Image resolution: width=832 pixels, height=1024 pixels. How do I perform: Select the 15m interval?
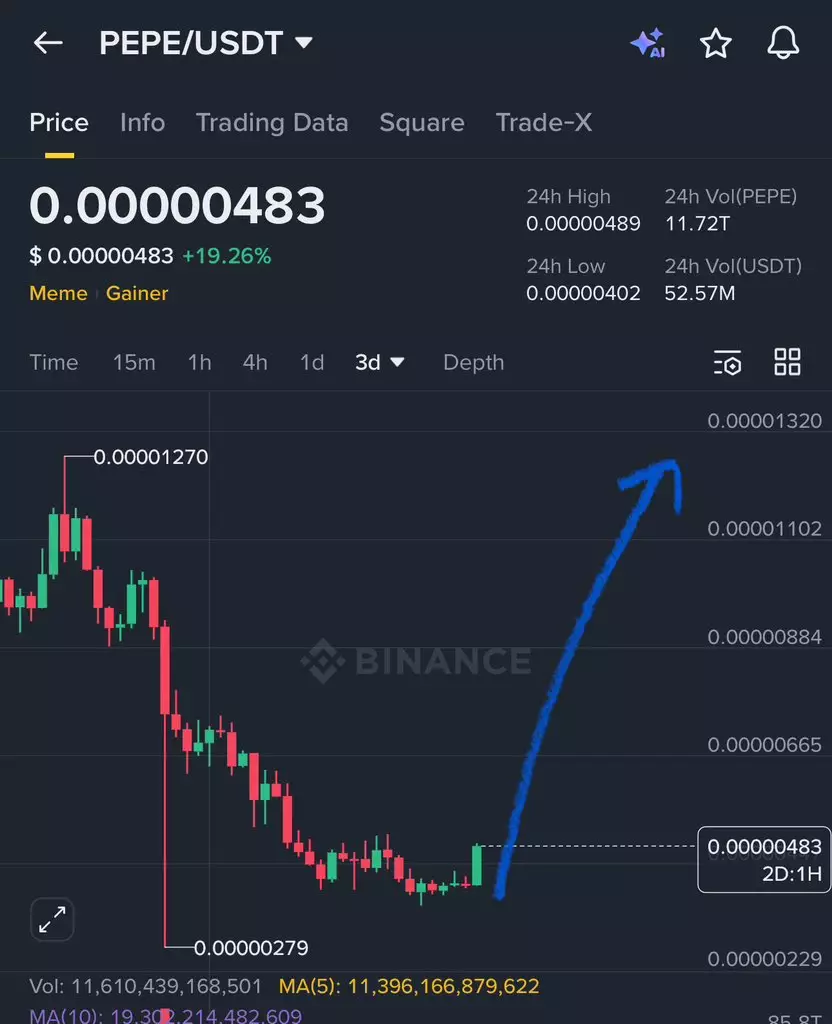pos(134,362)
